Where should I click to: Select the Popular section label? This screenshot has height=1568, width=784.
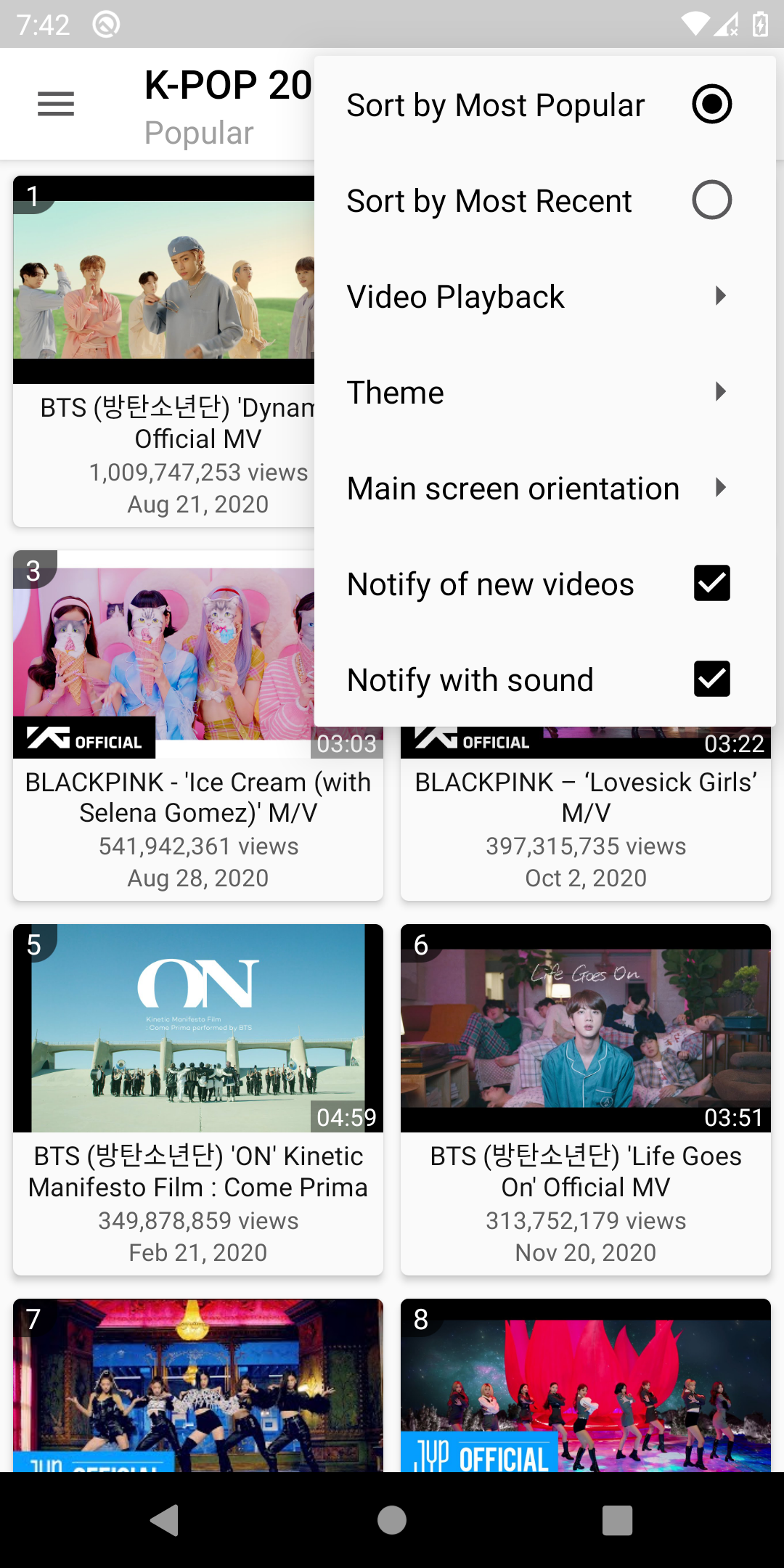pos(198,131)
